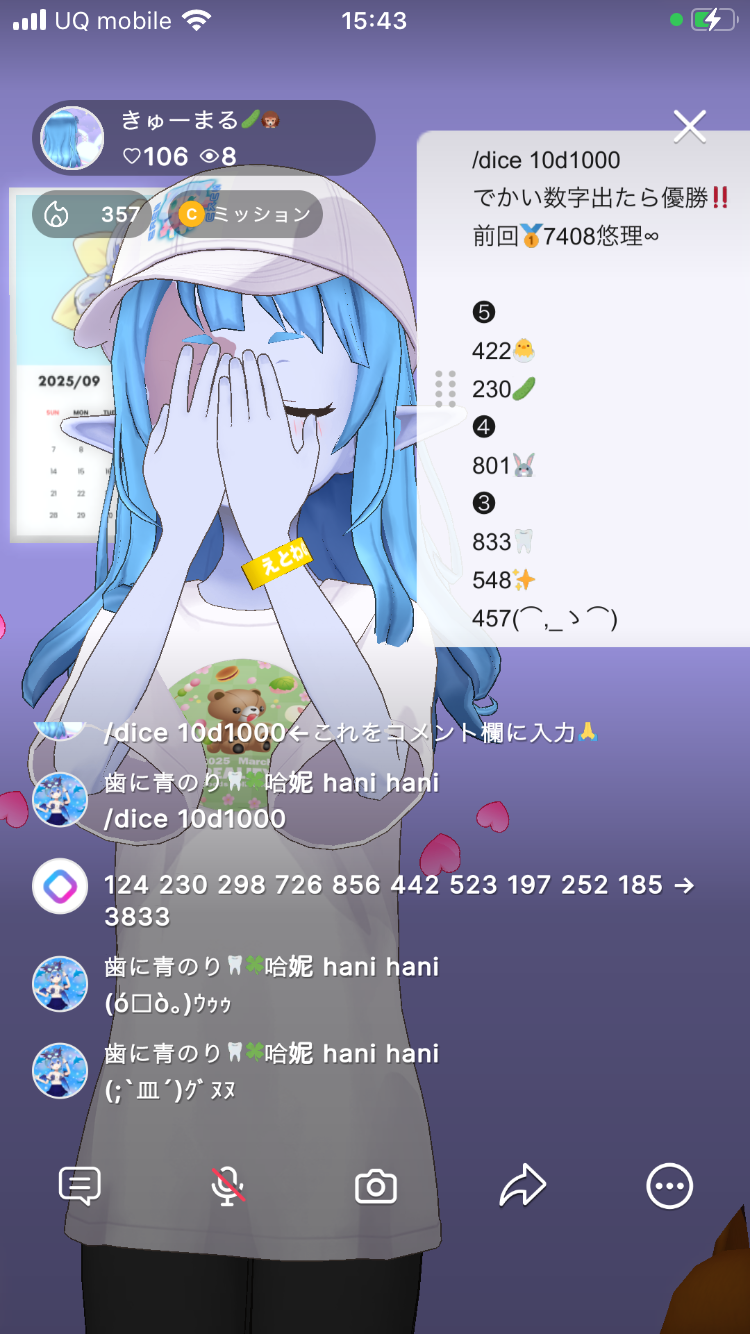The image size is (750, 1334).
Task: Open profile of commenter (;`皿´)グヌヌ
Action: (60, 1071)
